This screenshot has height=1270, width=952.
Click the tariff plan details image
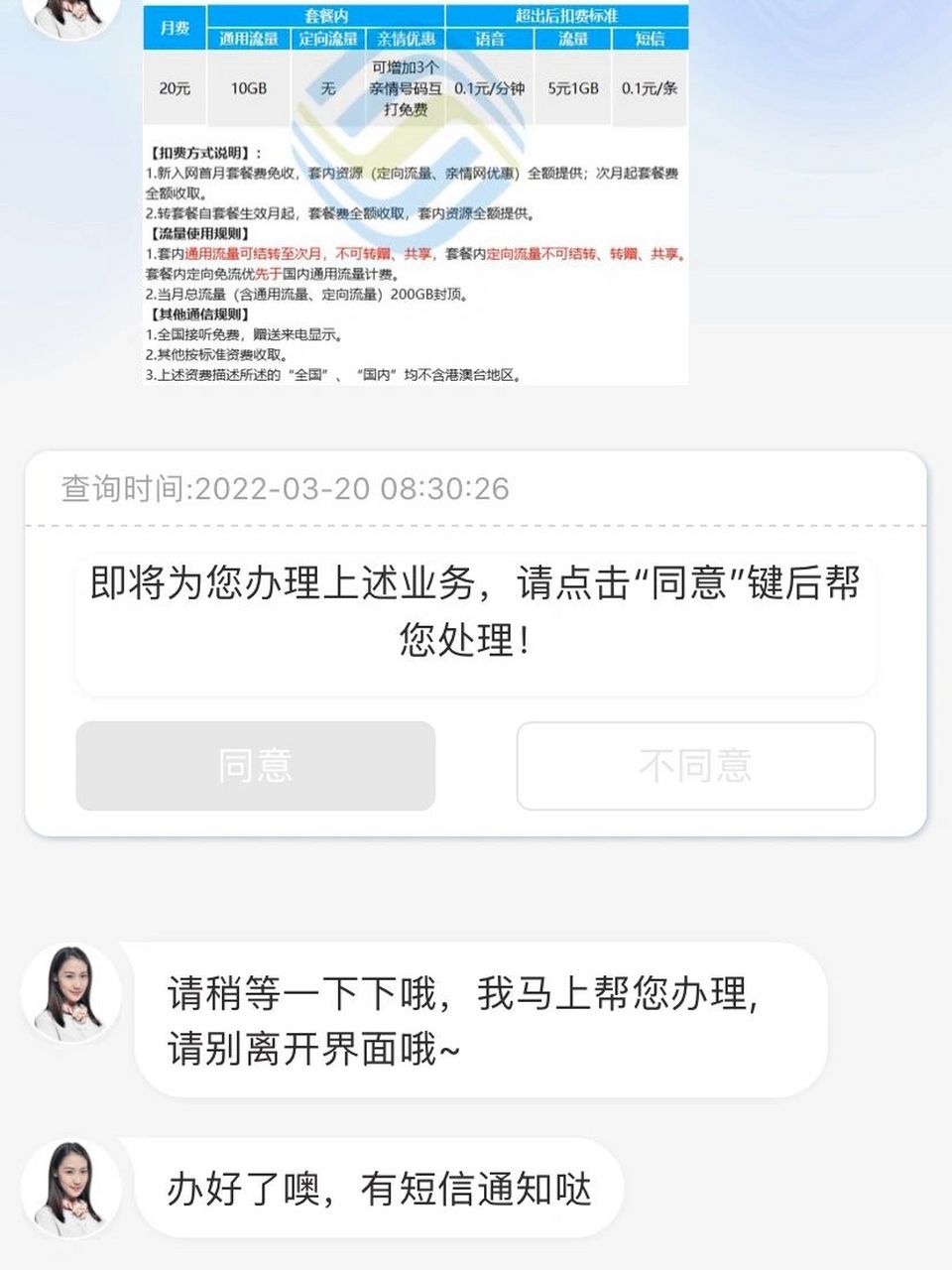click(416, 193)
